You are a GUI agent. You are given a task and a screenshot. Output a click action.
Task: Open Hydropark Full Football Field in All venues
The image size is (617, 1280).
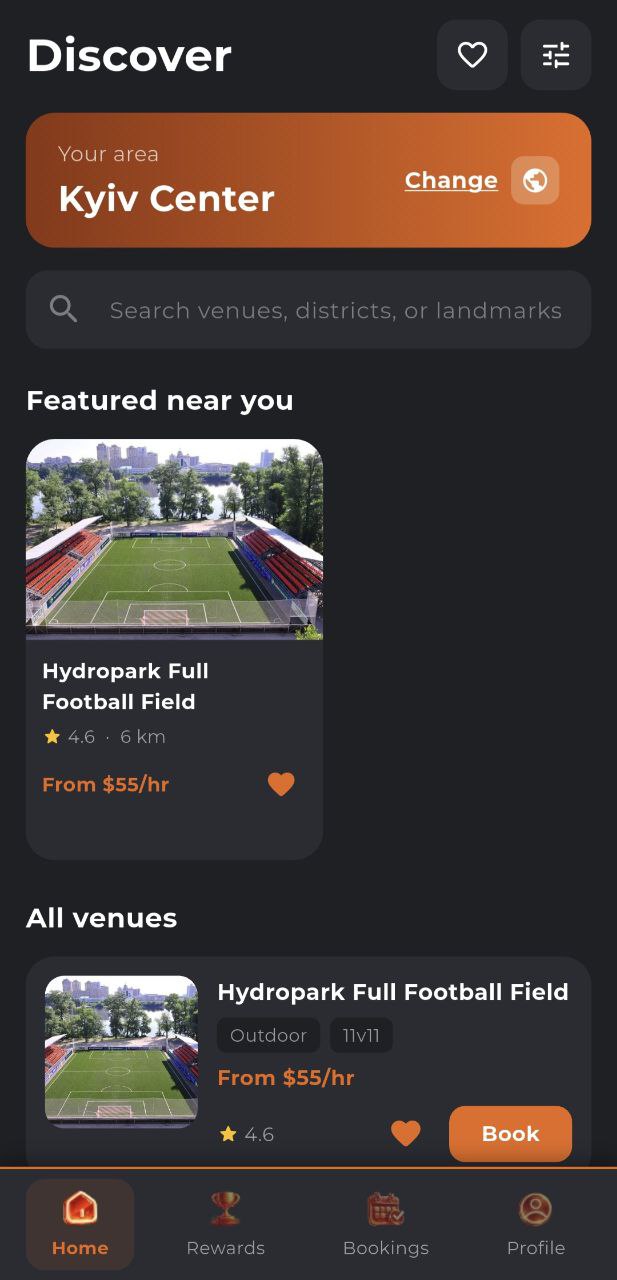click(x=392, y=992)
